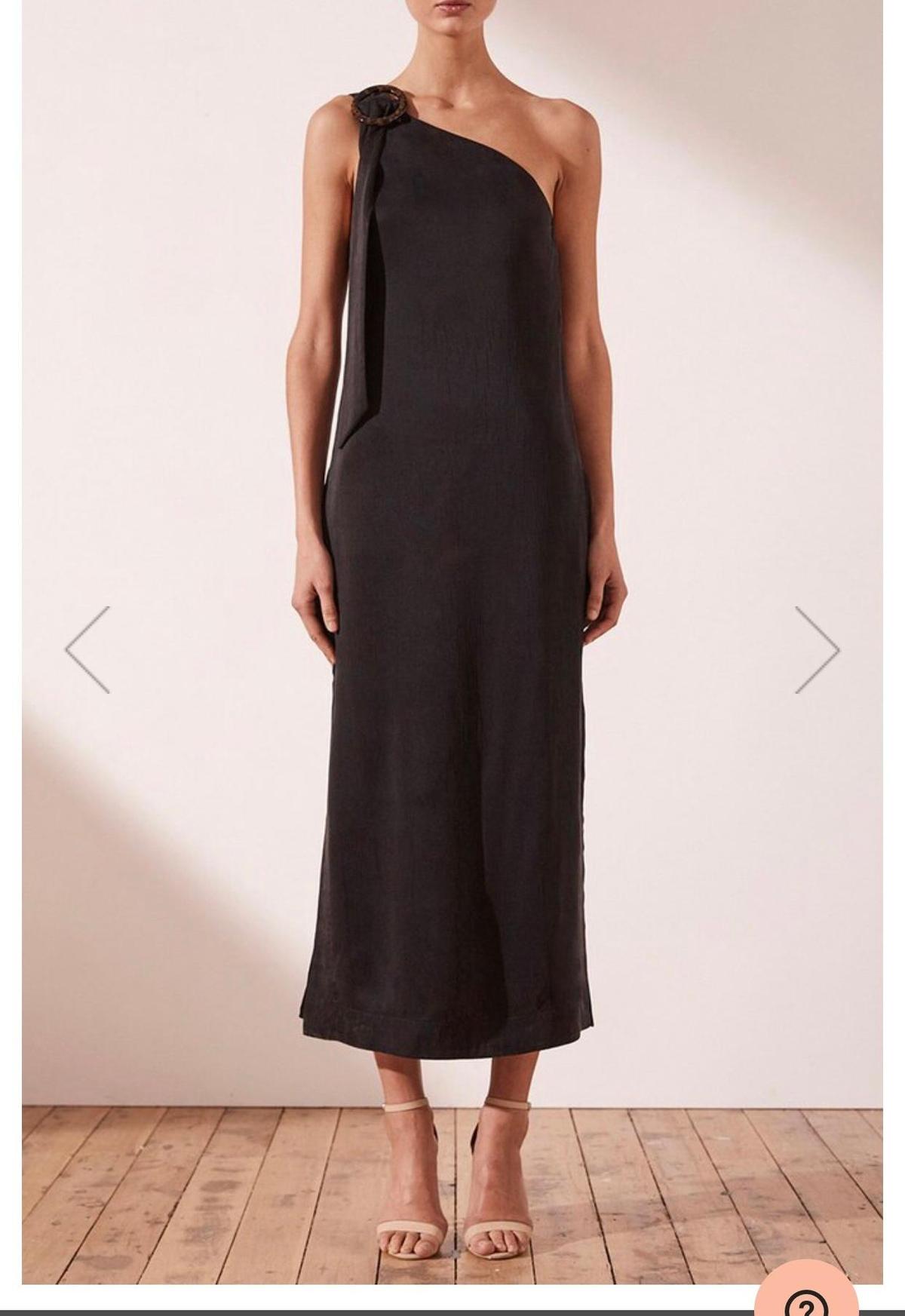Click the dress image to enlarge it

coord(452,603)
